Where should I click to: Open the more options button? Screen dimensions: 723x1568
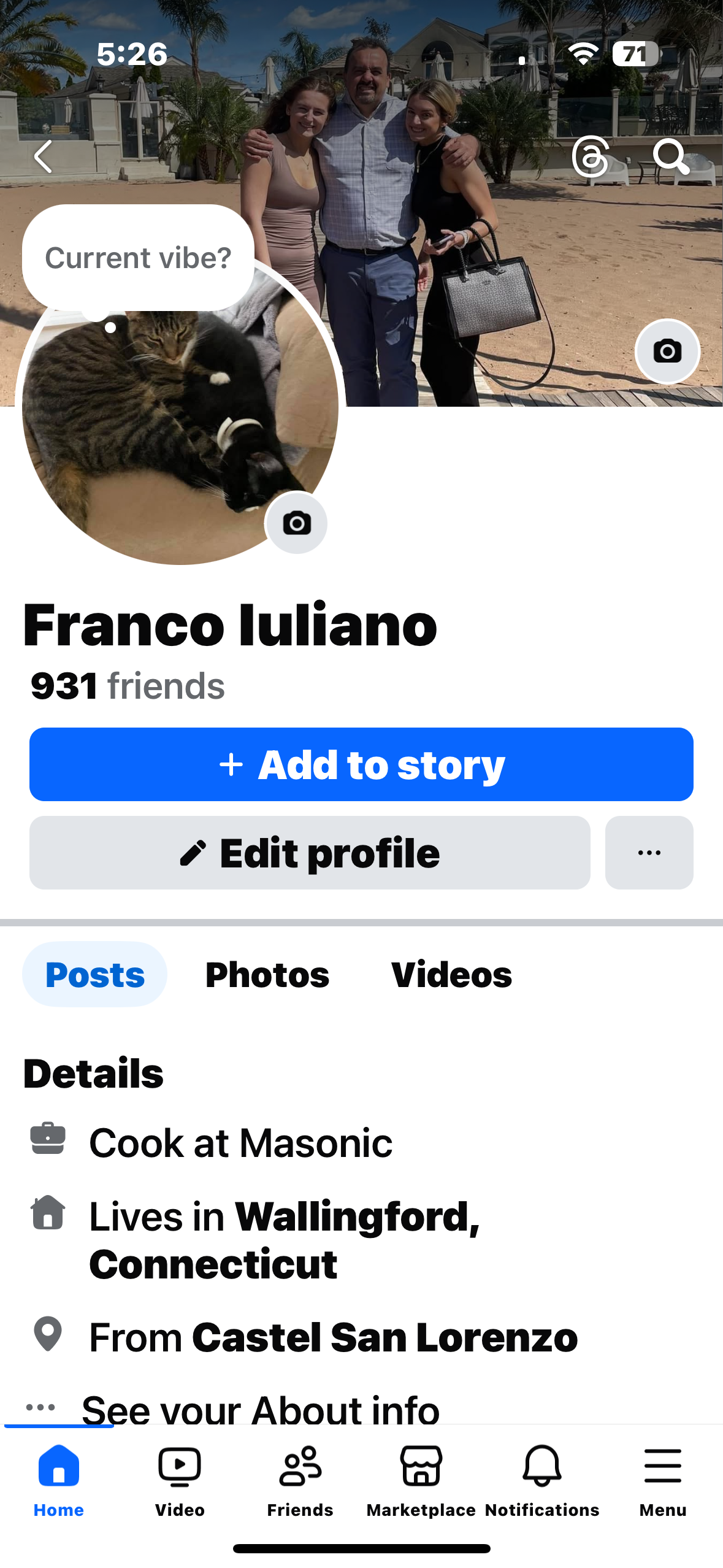point(649,853)
